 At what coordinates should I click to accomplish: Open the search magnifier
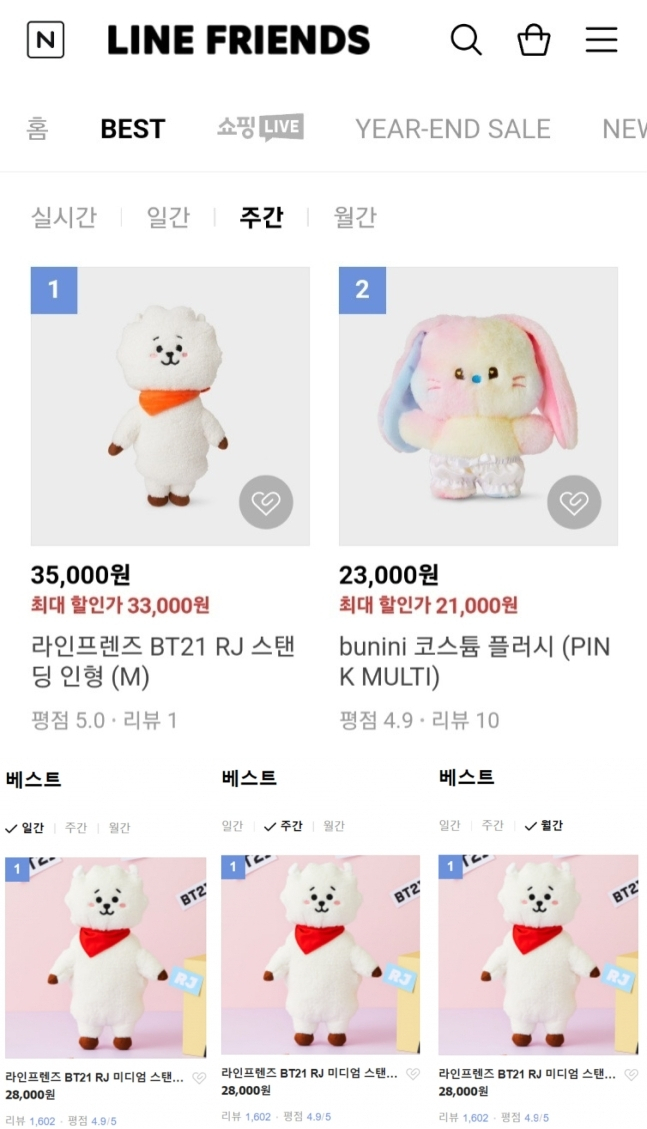pos(466,40)
